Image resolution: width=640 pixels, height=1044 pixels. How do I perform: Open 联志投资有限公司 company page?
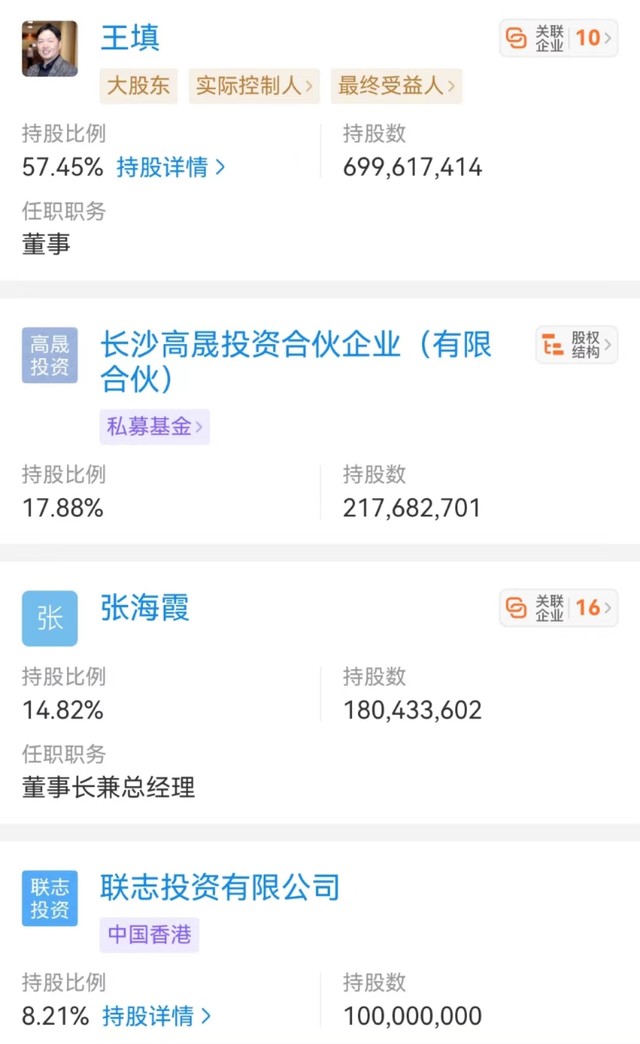tap(220, 887)
